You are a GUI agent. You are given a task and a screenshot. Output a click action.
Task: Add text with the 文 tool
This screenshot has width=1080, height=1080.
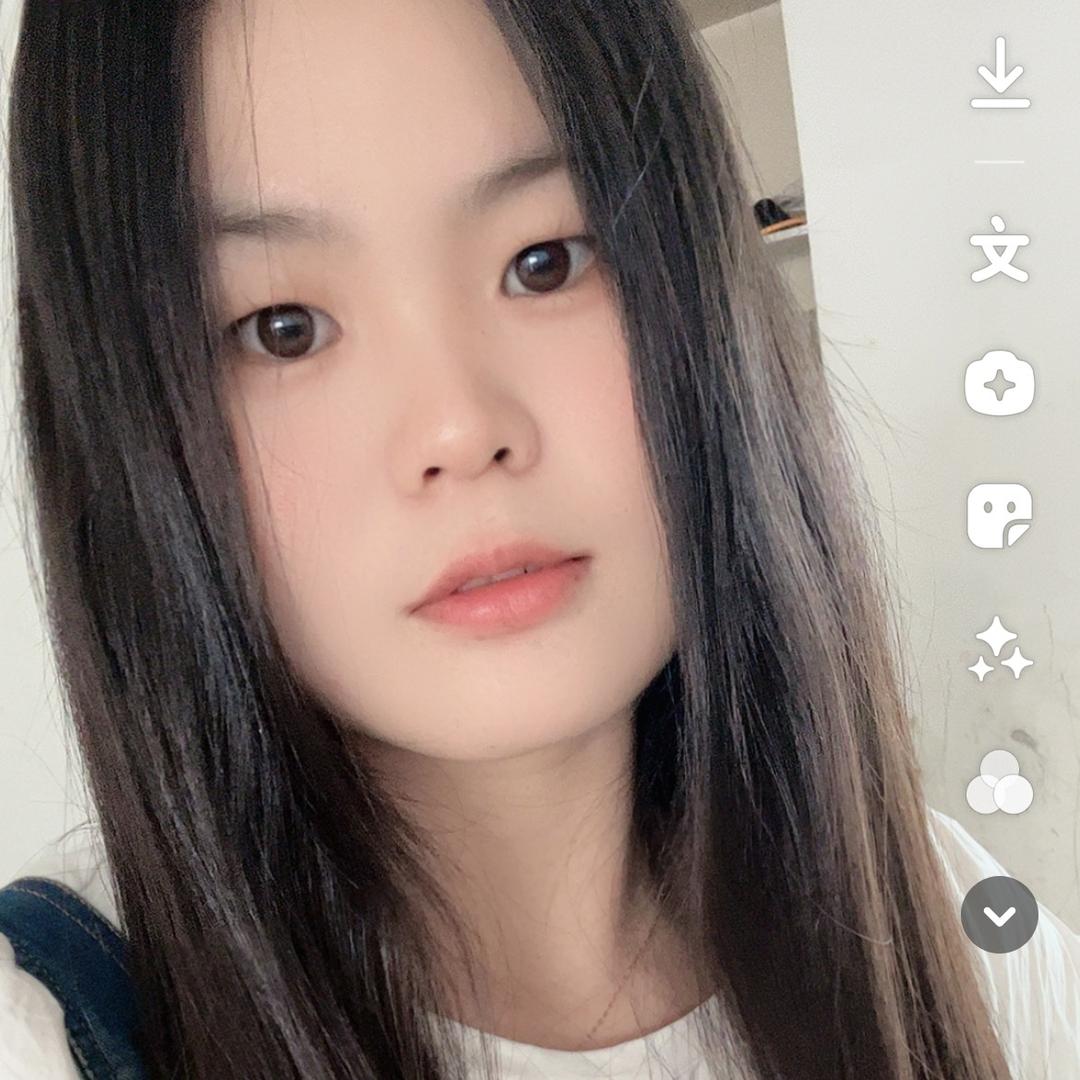1000,249
